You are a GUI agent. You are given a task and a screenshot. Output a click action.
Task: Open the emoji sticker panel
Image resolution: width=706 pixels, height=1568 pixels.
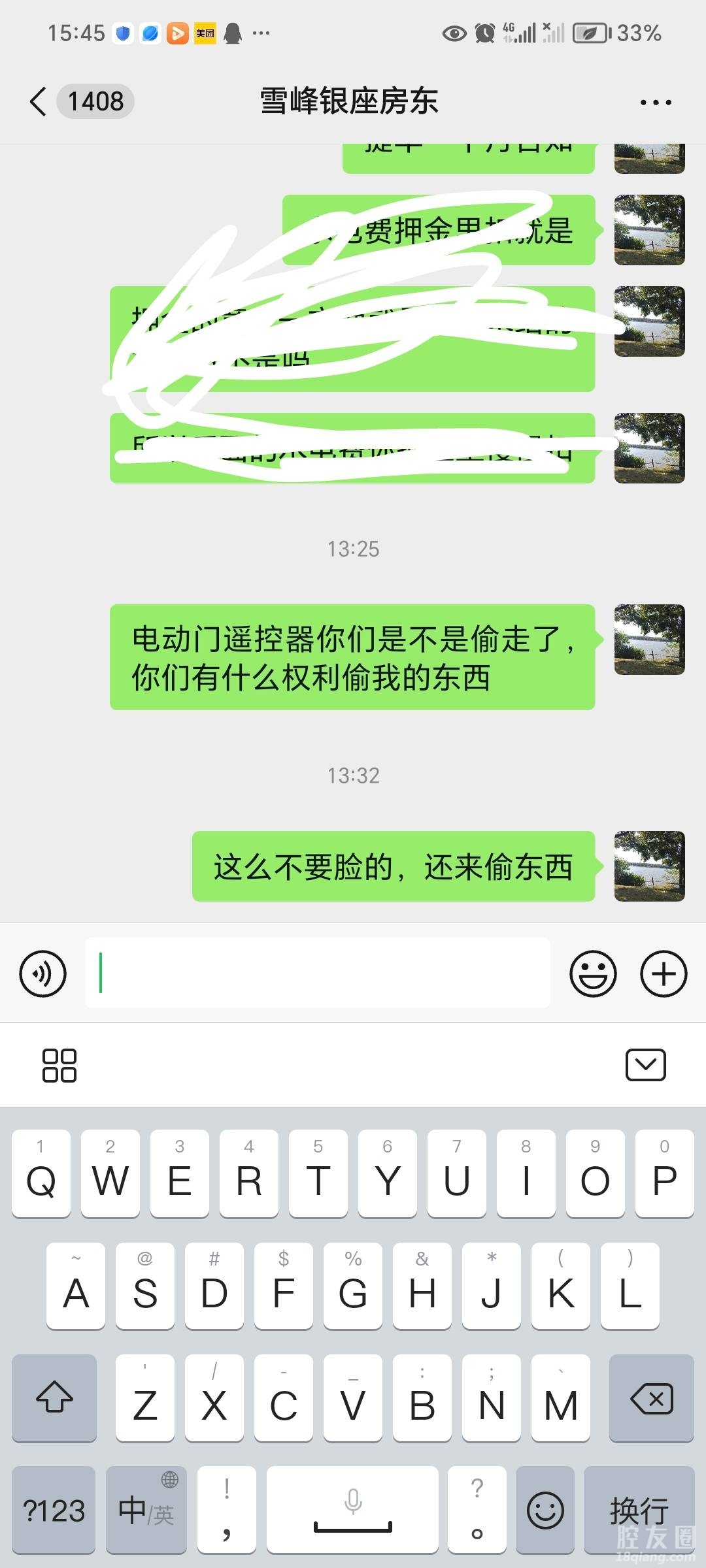pyautogui.click(x=593, y=973)
